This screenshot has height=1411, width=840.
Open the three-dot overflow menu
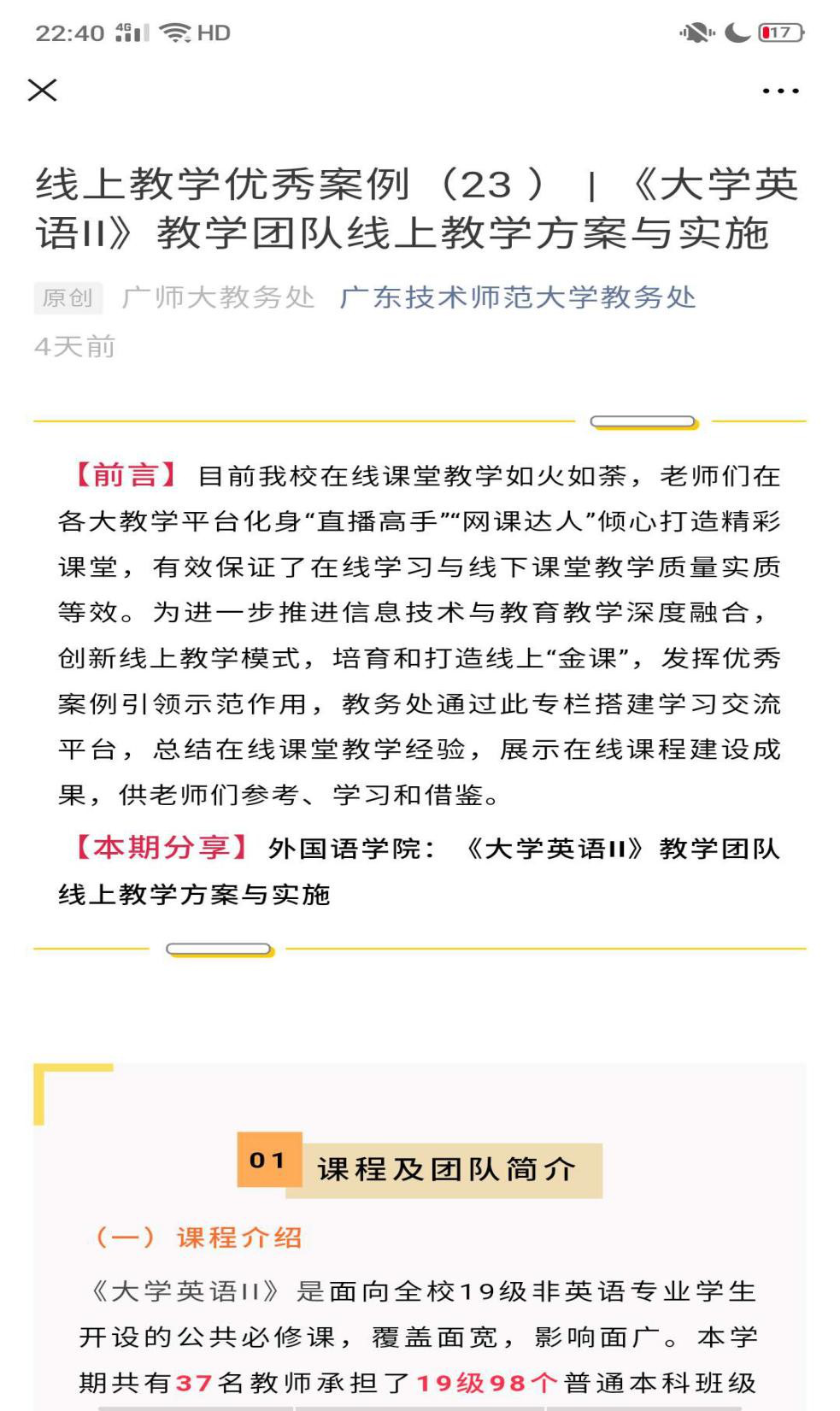(780, 91)
